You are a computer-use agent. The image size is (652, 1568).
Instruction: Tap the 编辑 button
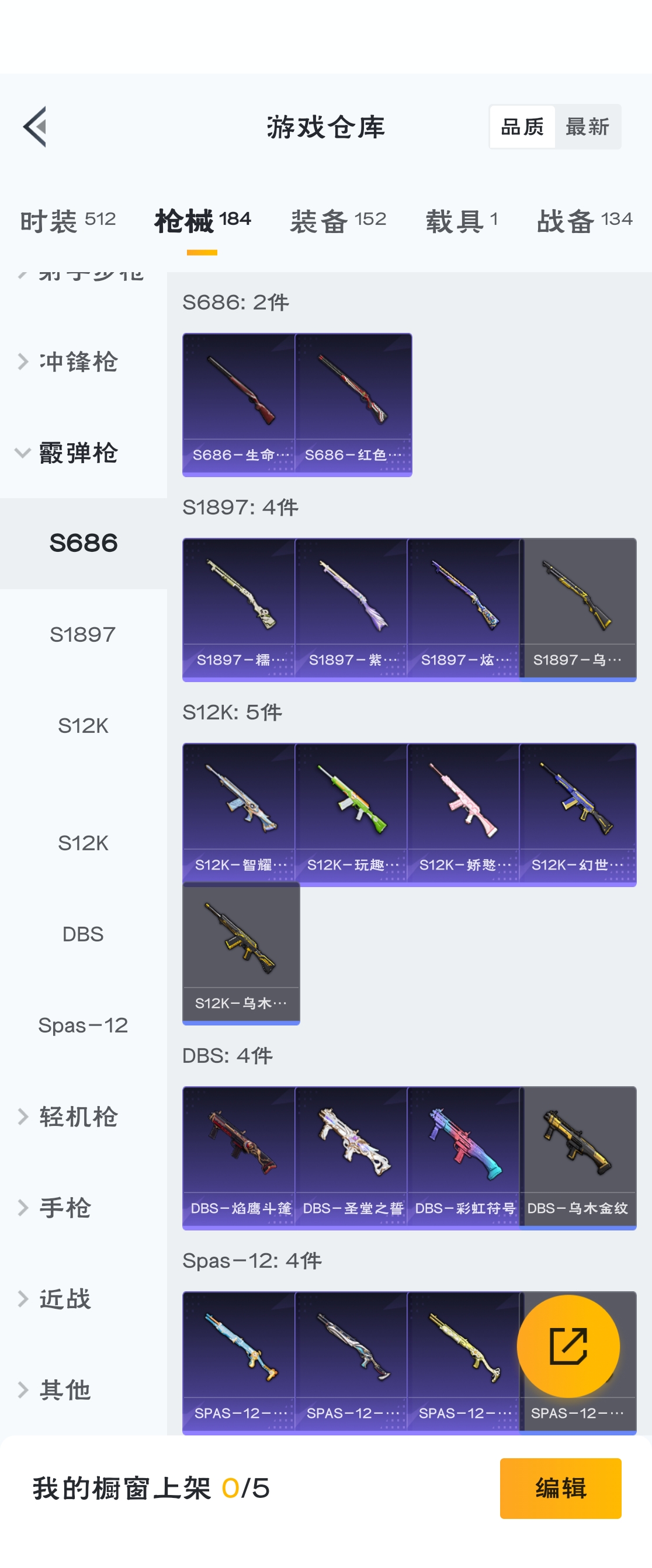[560, 1487]
